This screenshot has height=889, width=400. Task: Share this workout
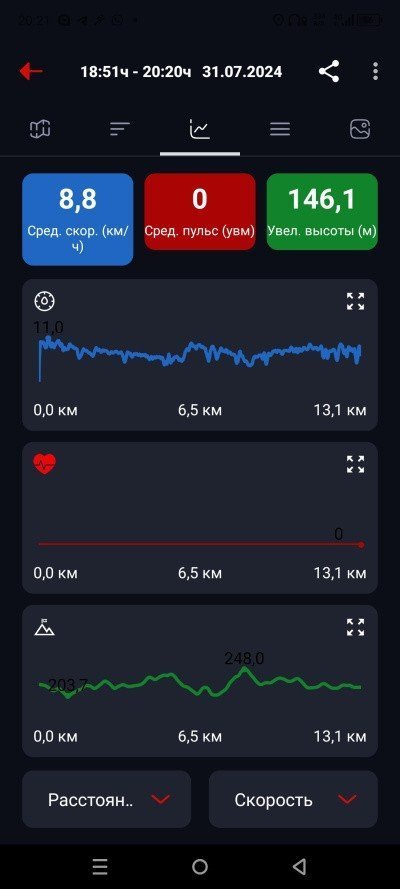[x=329, y=71]
